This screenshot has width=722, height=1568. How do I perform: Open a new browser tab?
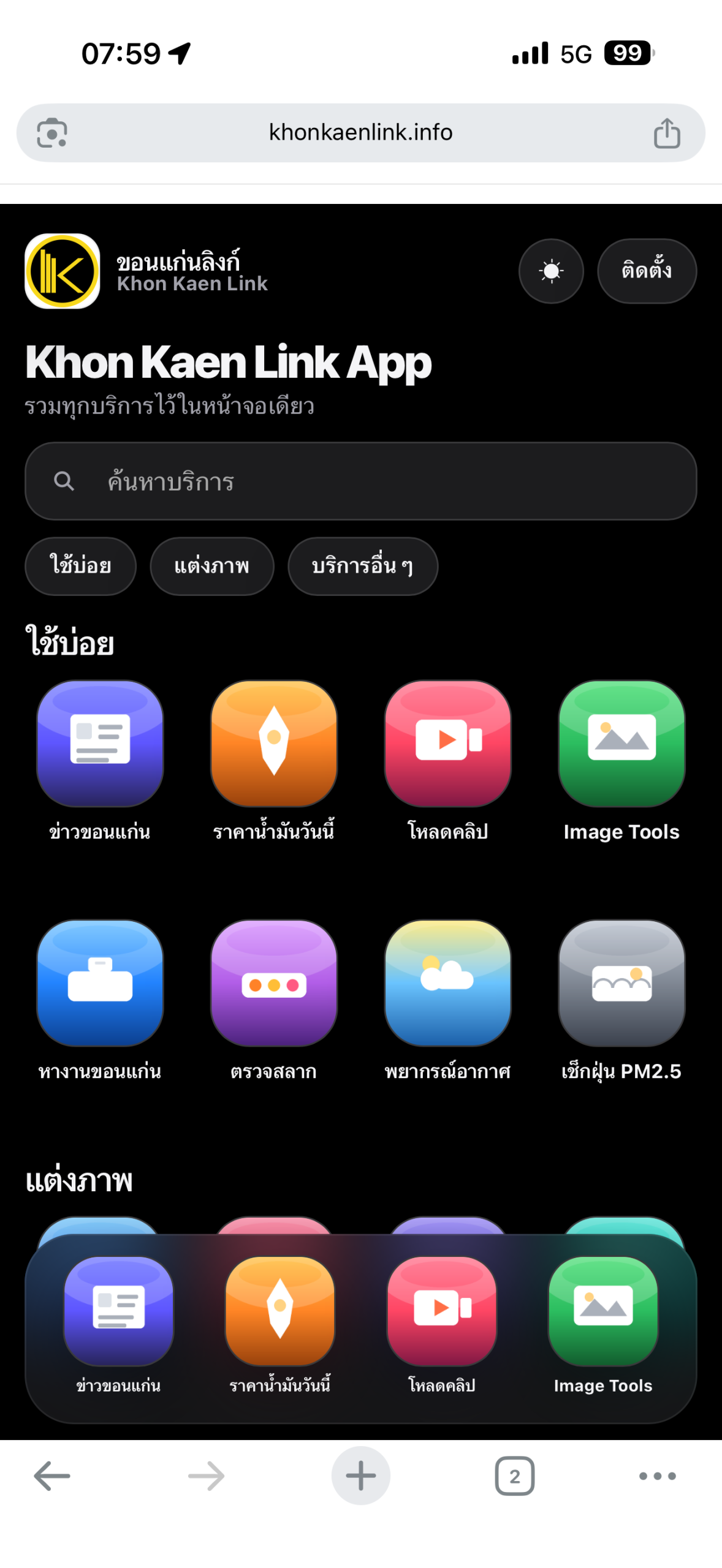tap(360, 1476)
